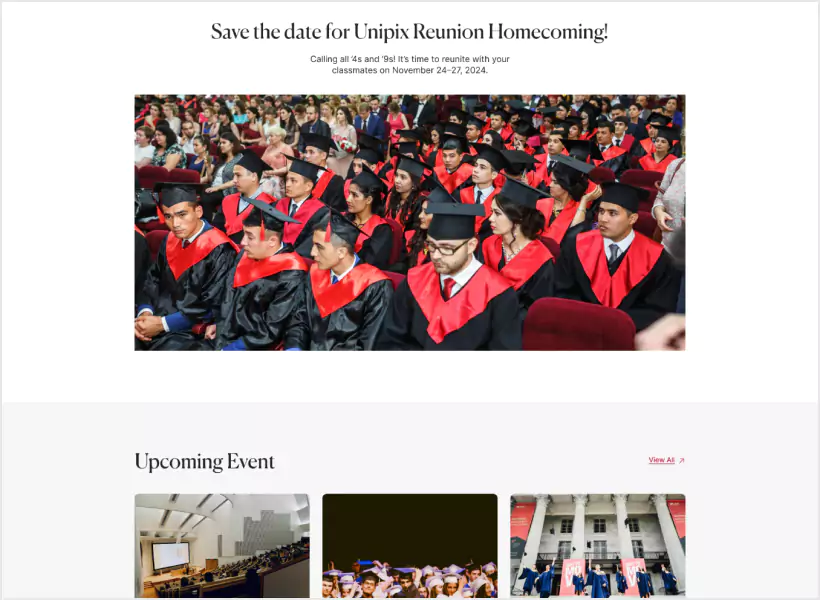
Task: Open the graduation caps event card
Action: point(409,546)
